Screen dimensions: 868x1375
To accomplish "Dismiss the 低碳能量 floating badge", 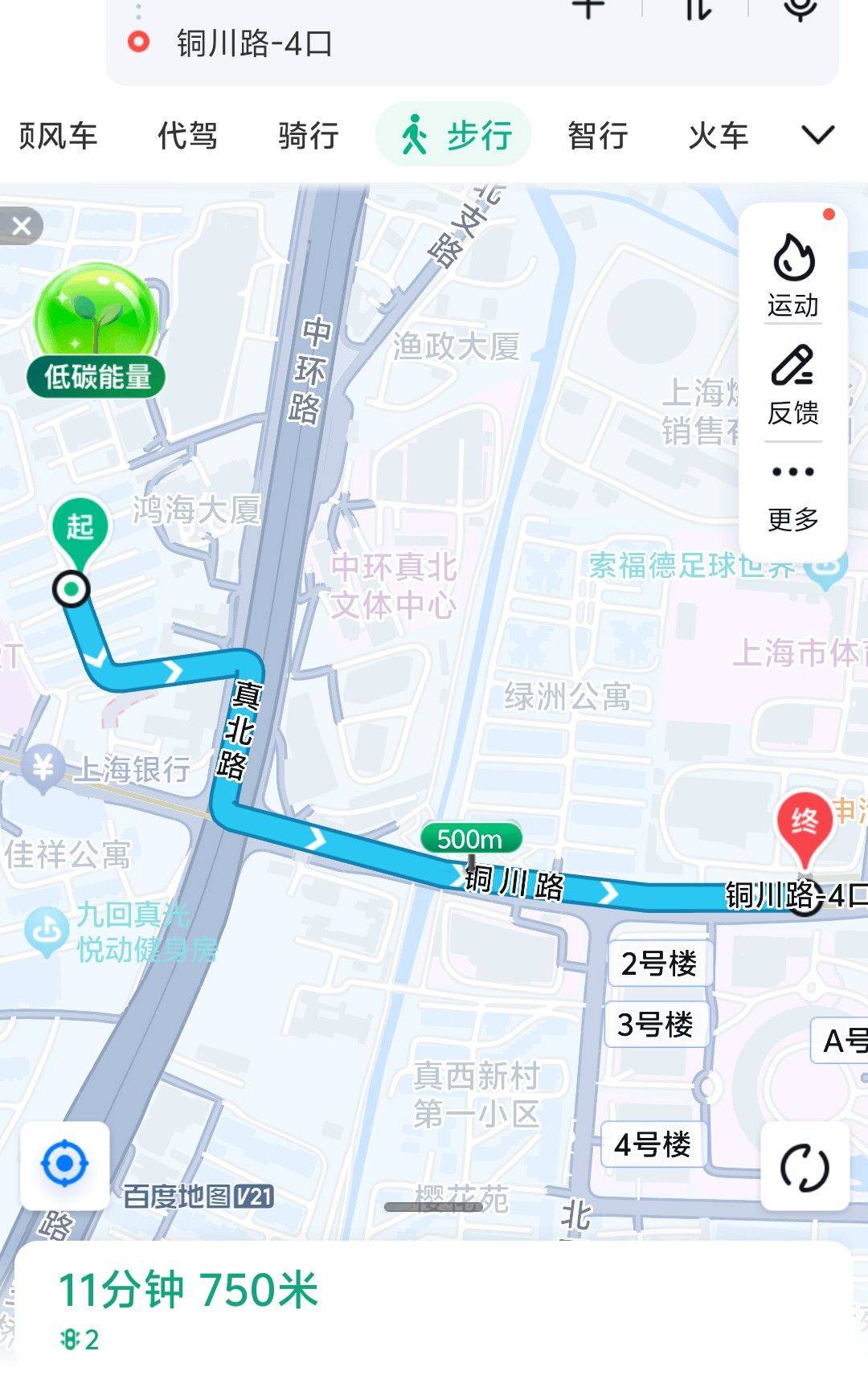I will (22, 226).
